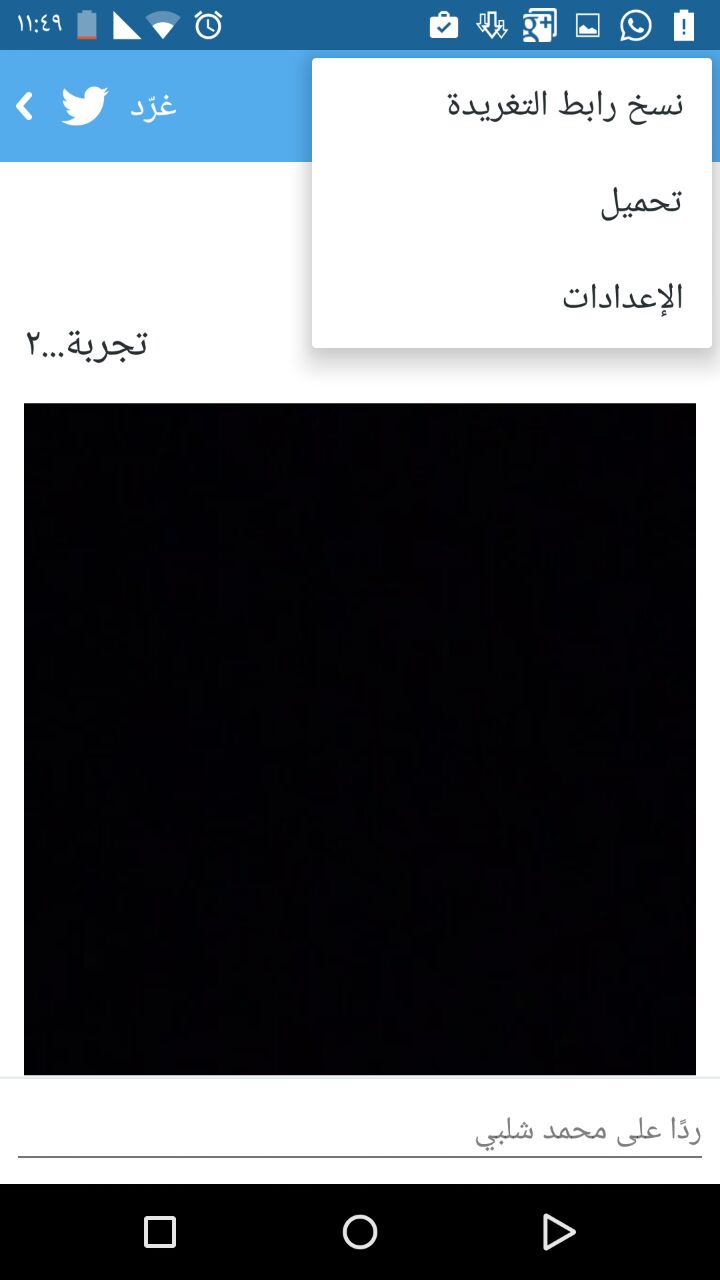Viewport: 720px width, 1280px height.
Task: Open the black video thumbnail in the tweet
Action: 360,739
